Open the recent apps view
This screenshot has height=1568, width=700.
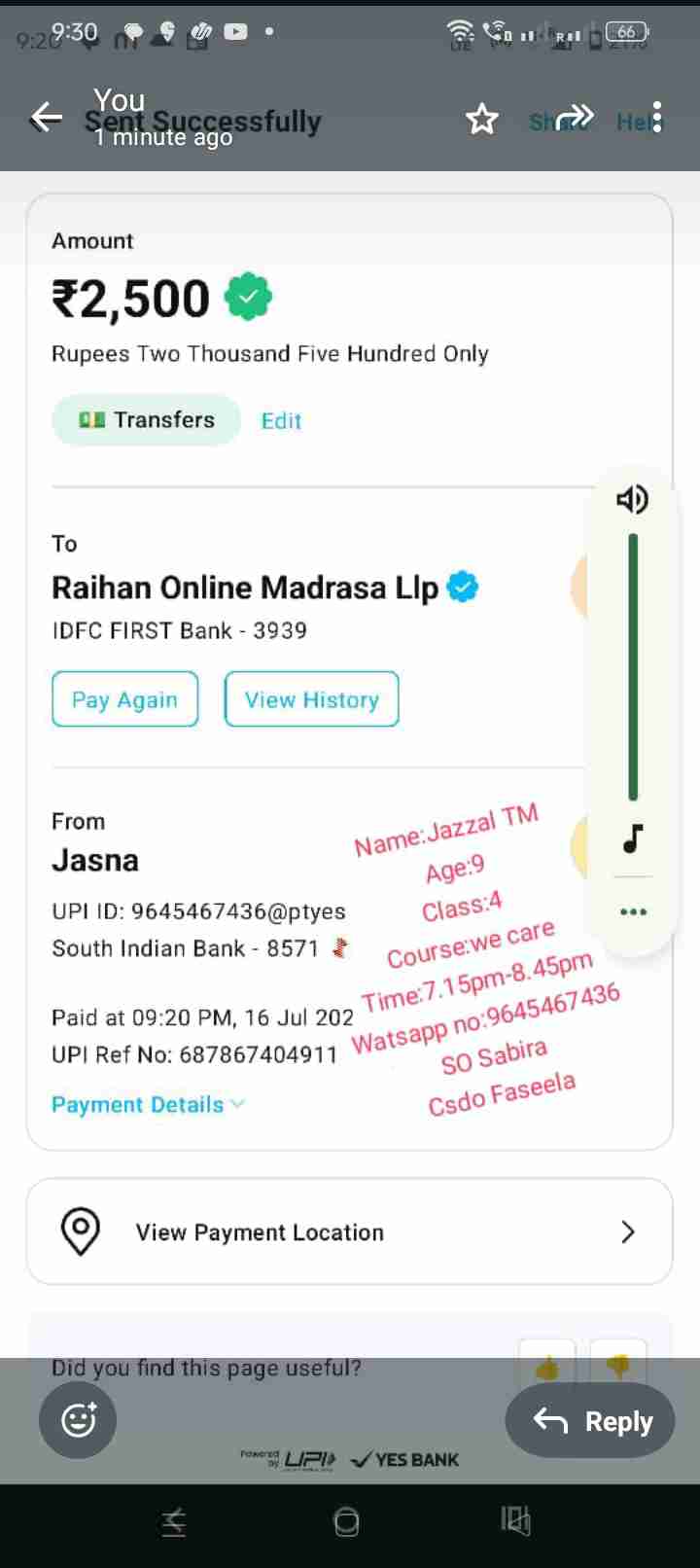point(515,1521)
